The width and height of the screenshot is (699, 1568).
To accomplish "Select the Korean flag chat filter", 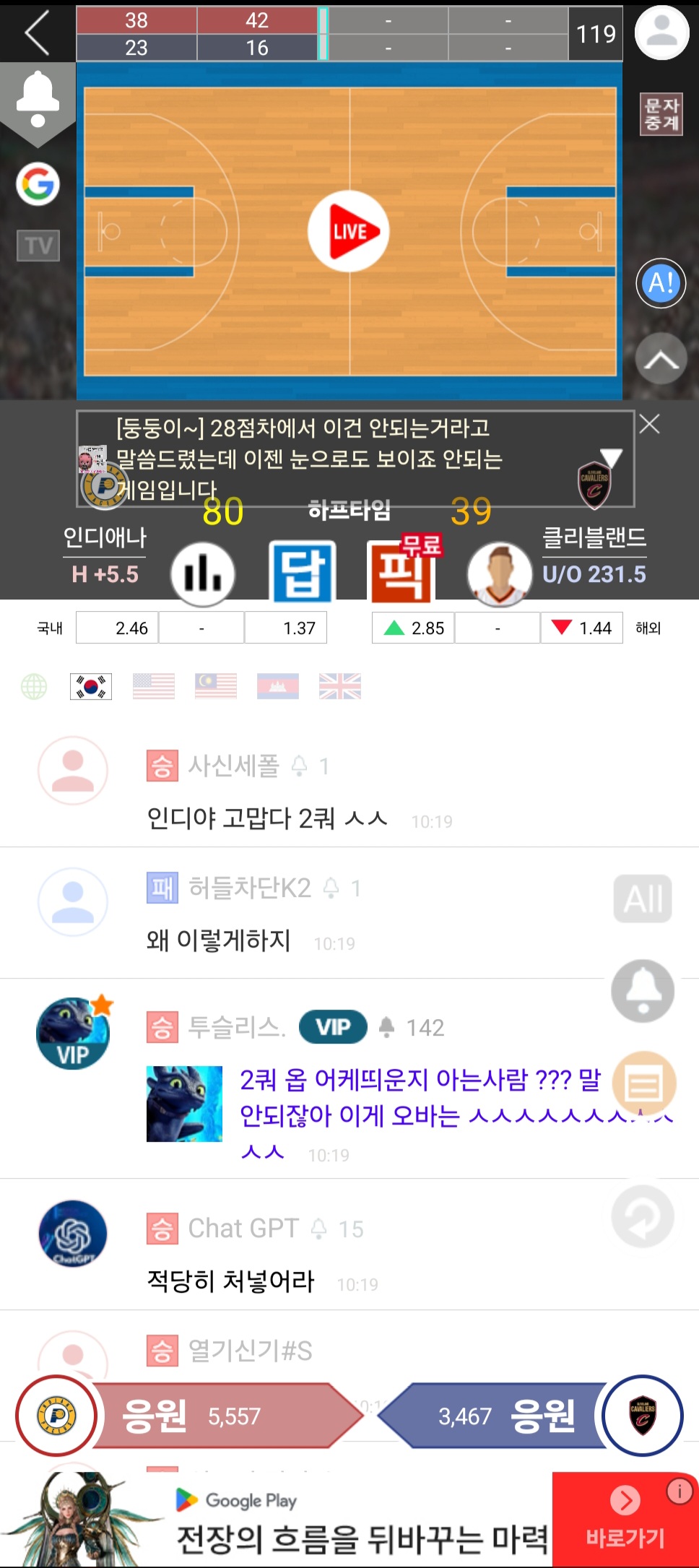I will coord(91,686).
